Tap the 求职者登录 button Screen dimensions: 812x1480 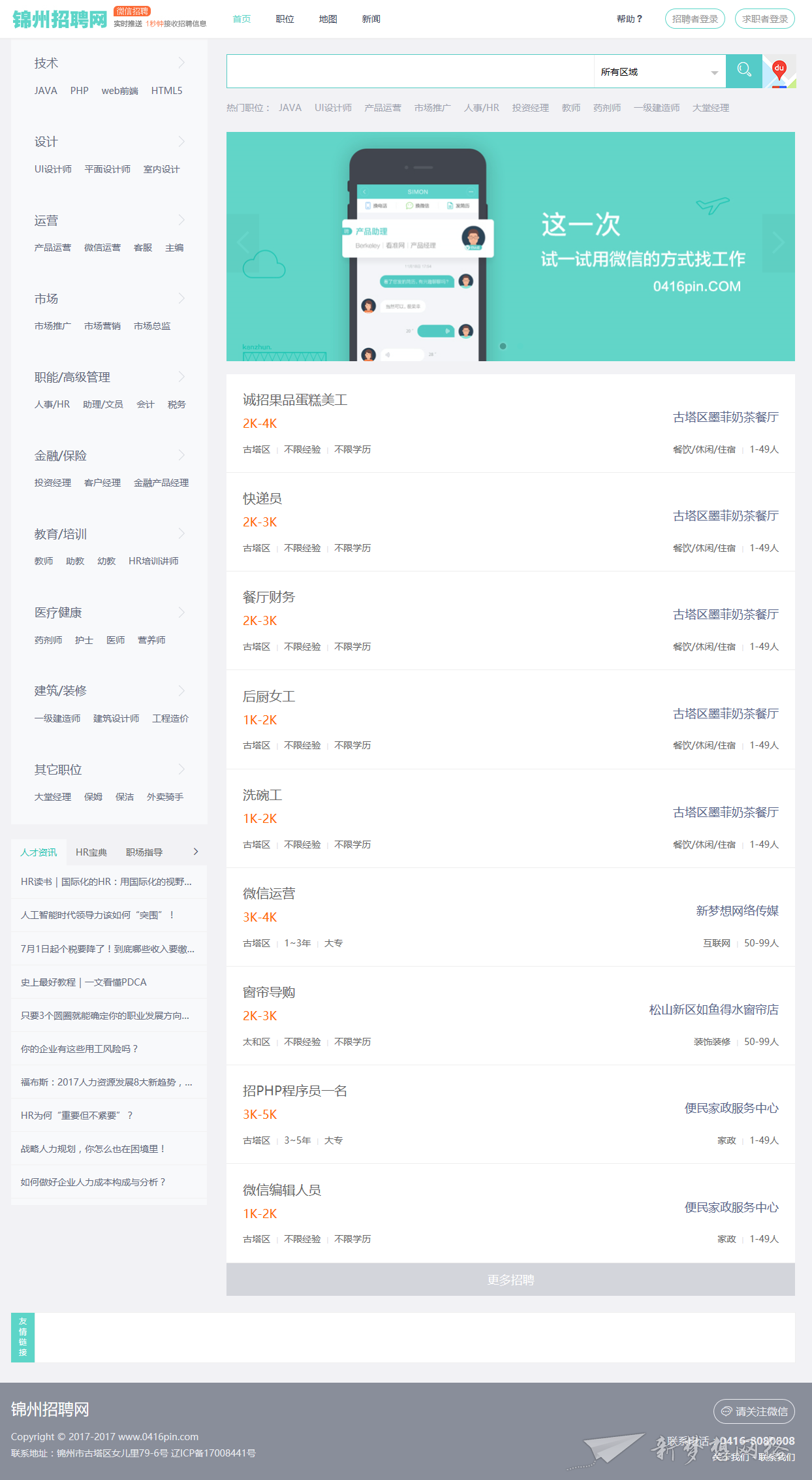(x=764, y=19)
